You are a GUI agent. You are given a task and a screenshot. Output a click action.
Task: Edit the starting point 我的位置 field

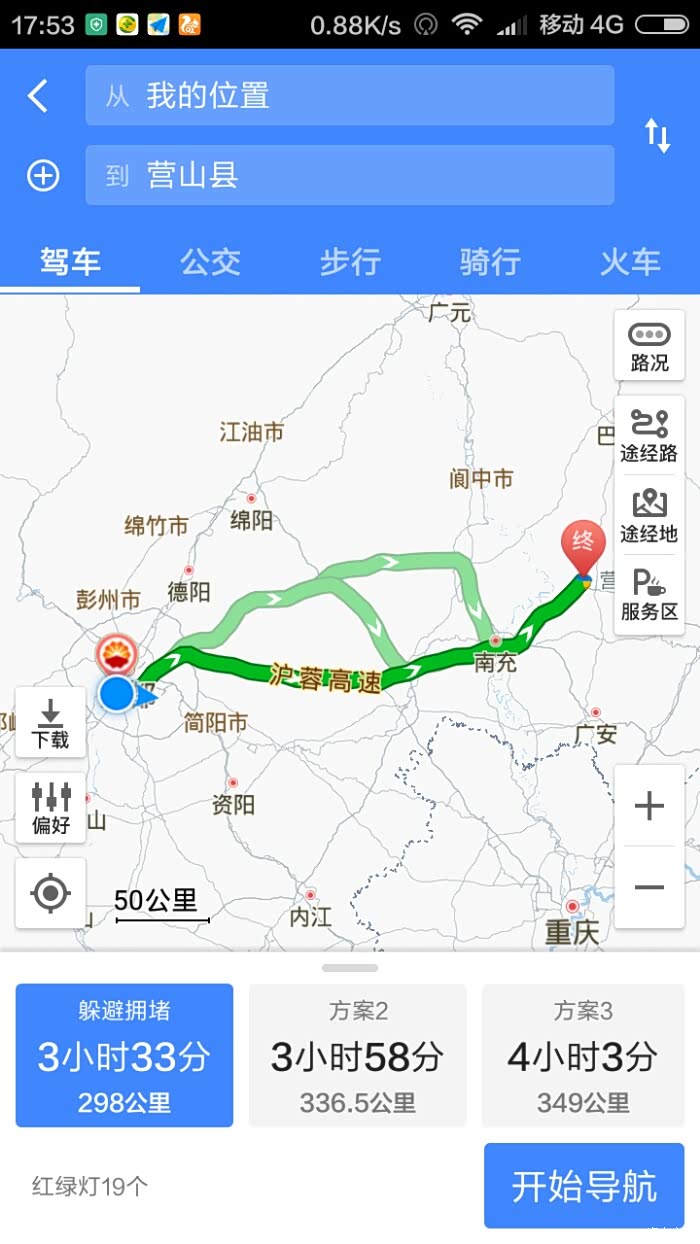(349, 96)
